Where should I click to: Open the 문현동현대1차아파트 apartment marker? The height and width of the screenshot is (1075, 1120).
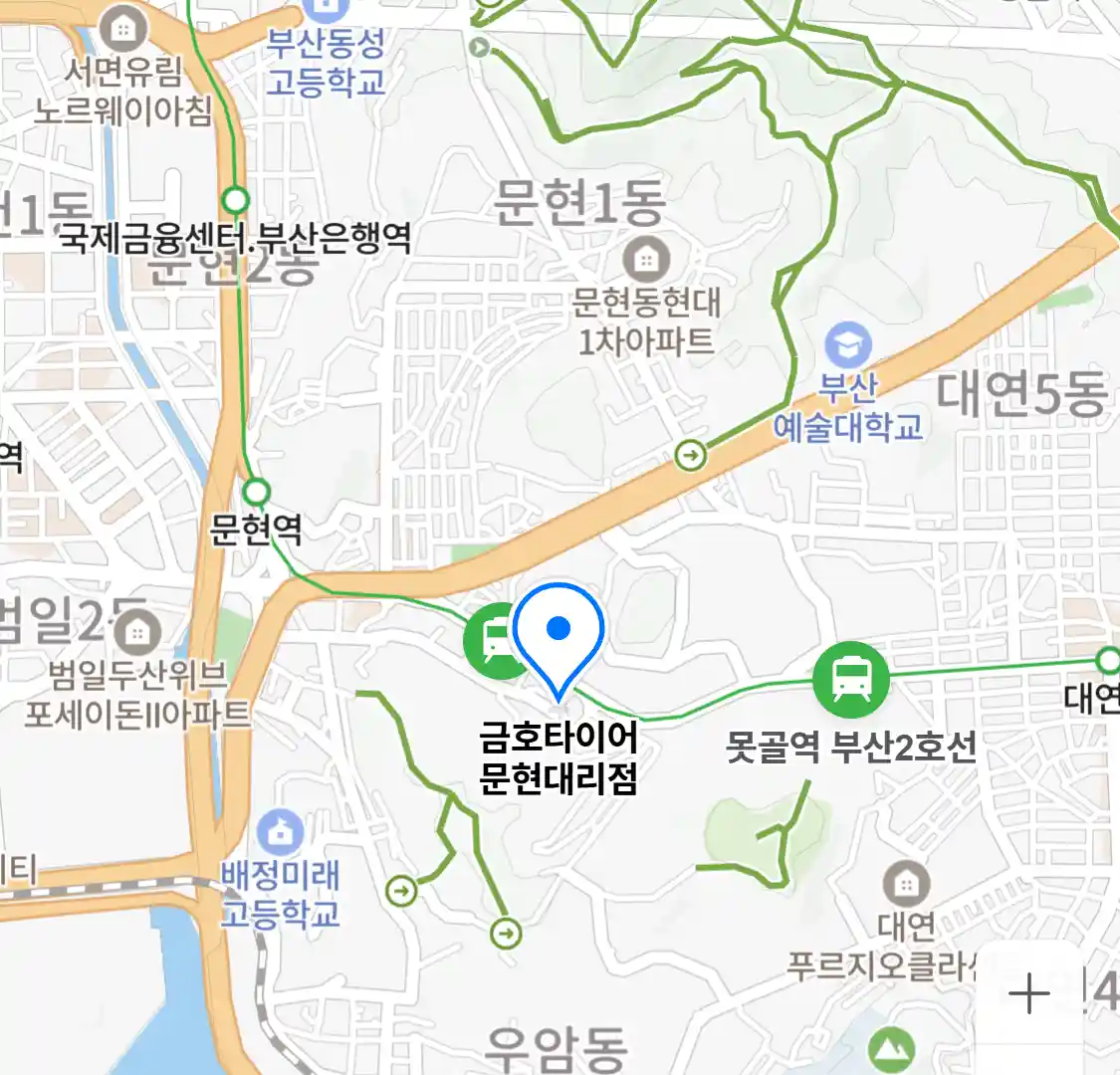pos(646,261)
